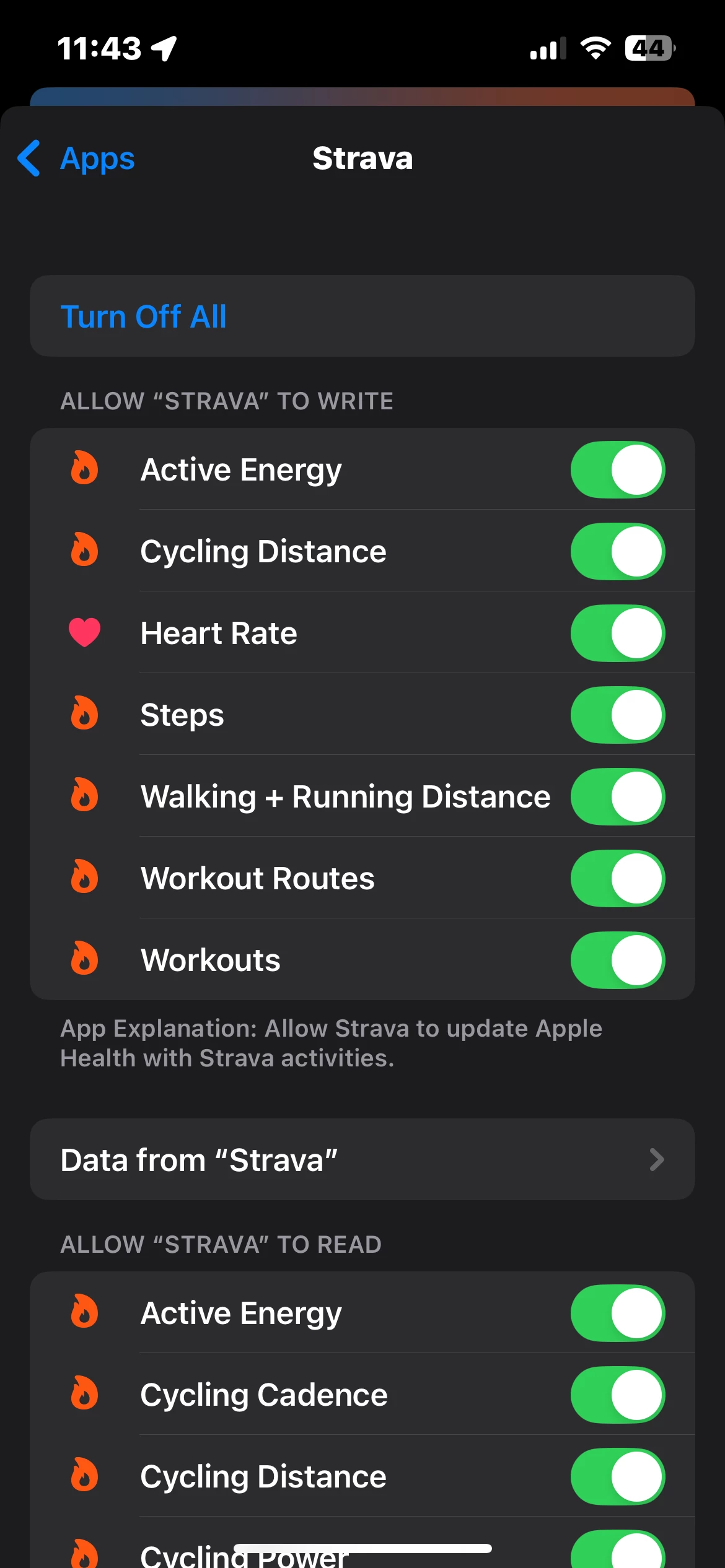Disable the Workout Routes switch
Screen dimensions: 725x1568
click(x=618, y=878)
